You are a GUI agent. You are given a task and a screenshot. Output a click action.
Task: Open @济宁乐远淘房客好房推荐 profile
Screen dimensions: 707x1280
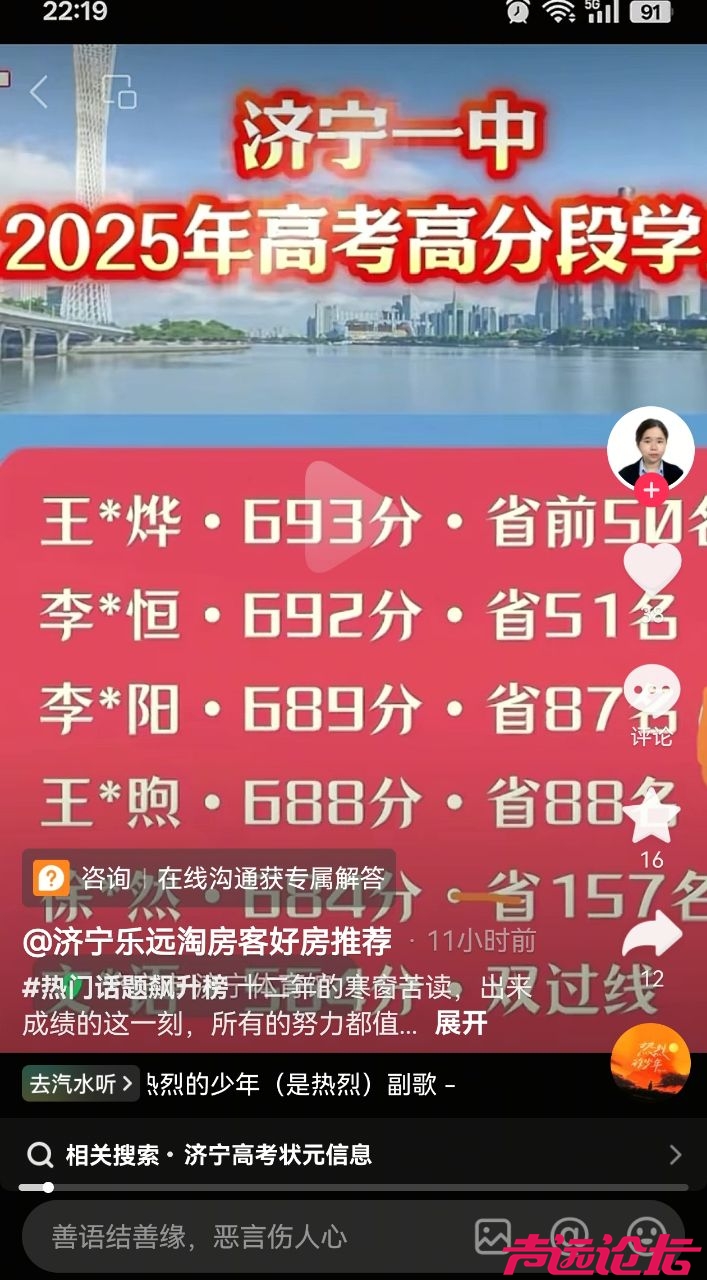tap(207, 941)
